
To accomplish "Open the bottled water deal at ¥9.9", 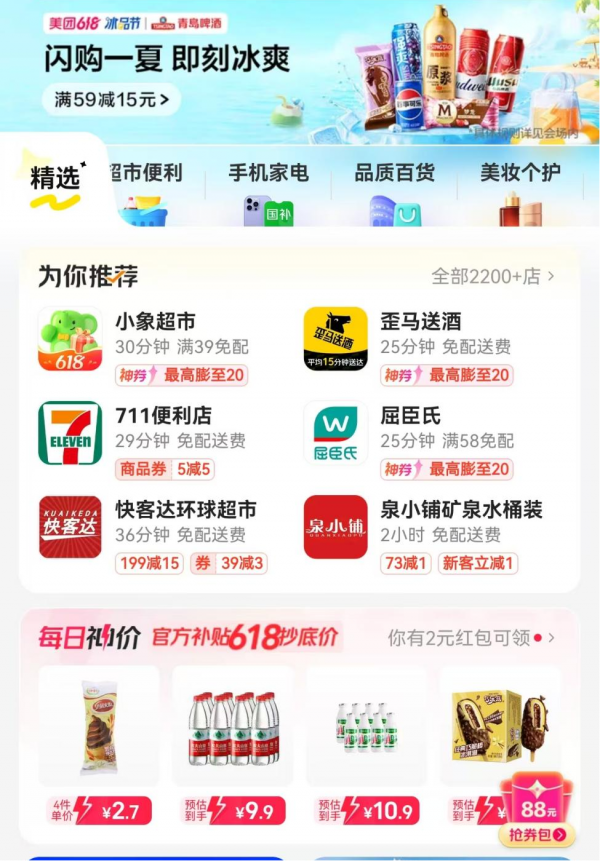I will coord(232,742).
